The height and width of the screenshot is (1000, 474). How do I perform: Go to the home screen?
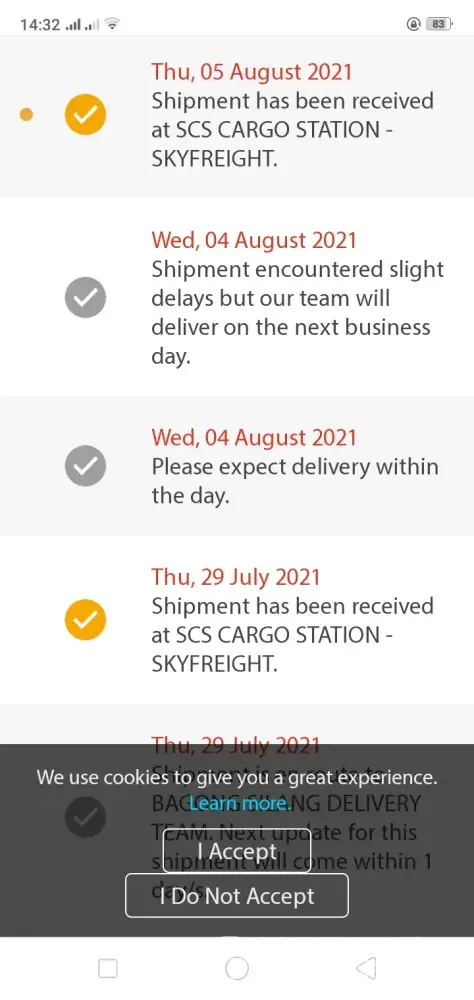[x=237, y=968]
